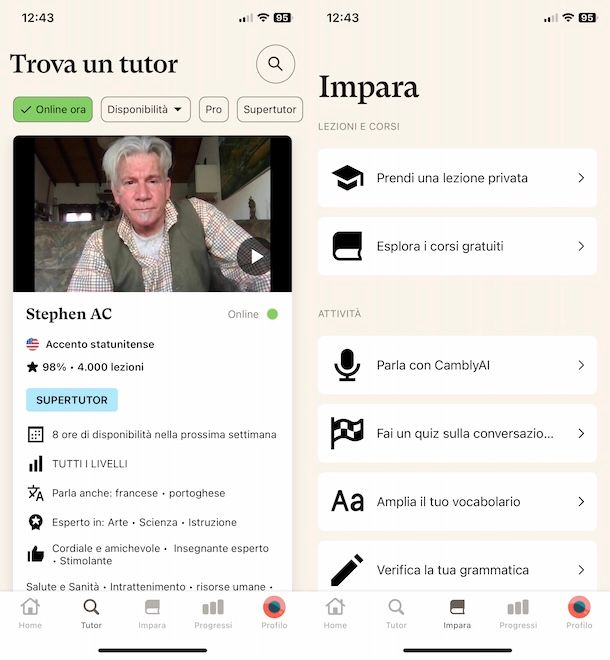This screenshot has height=660, width=610.
Task: Select the Supertutor filter chip
Action: tap(269, 110)
